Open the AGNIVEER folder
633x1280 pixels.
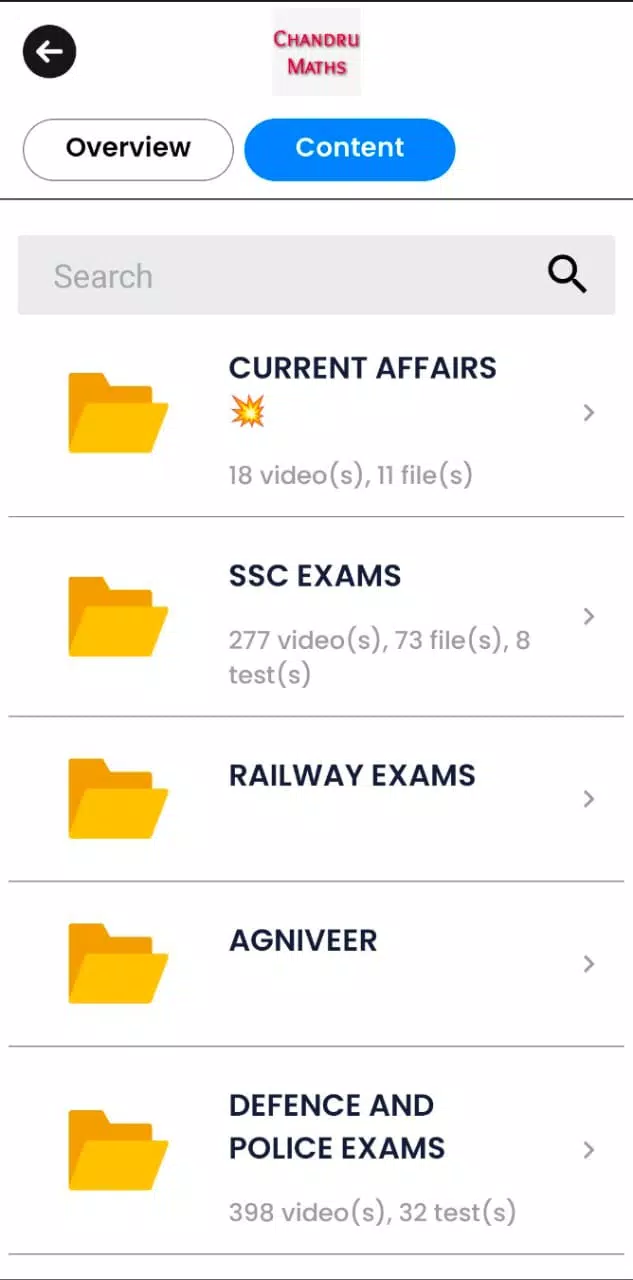[x=316, y=964]
